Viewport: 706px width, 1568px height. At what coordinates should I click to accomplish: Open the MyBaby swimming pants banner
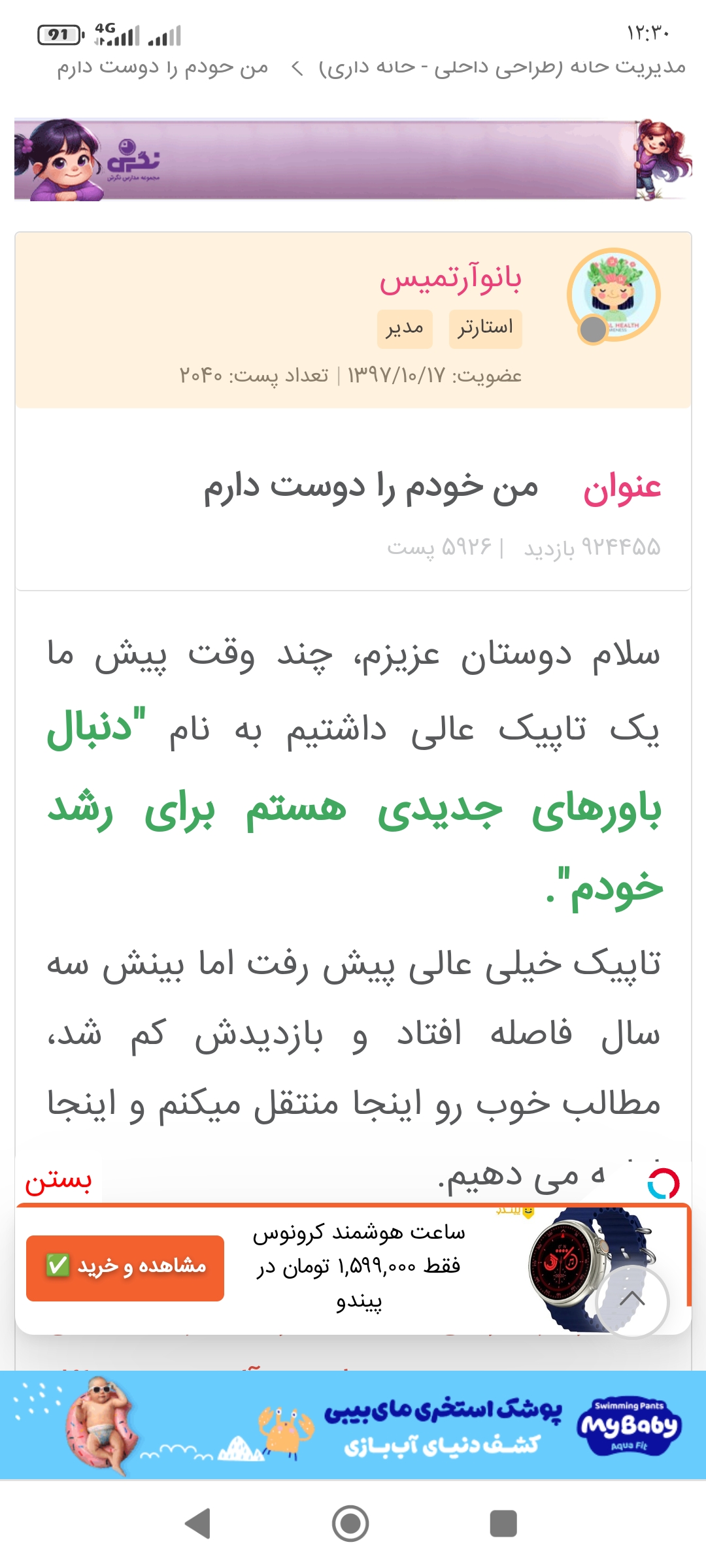353,1424
